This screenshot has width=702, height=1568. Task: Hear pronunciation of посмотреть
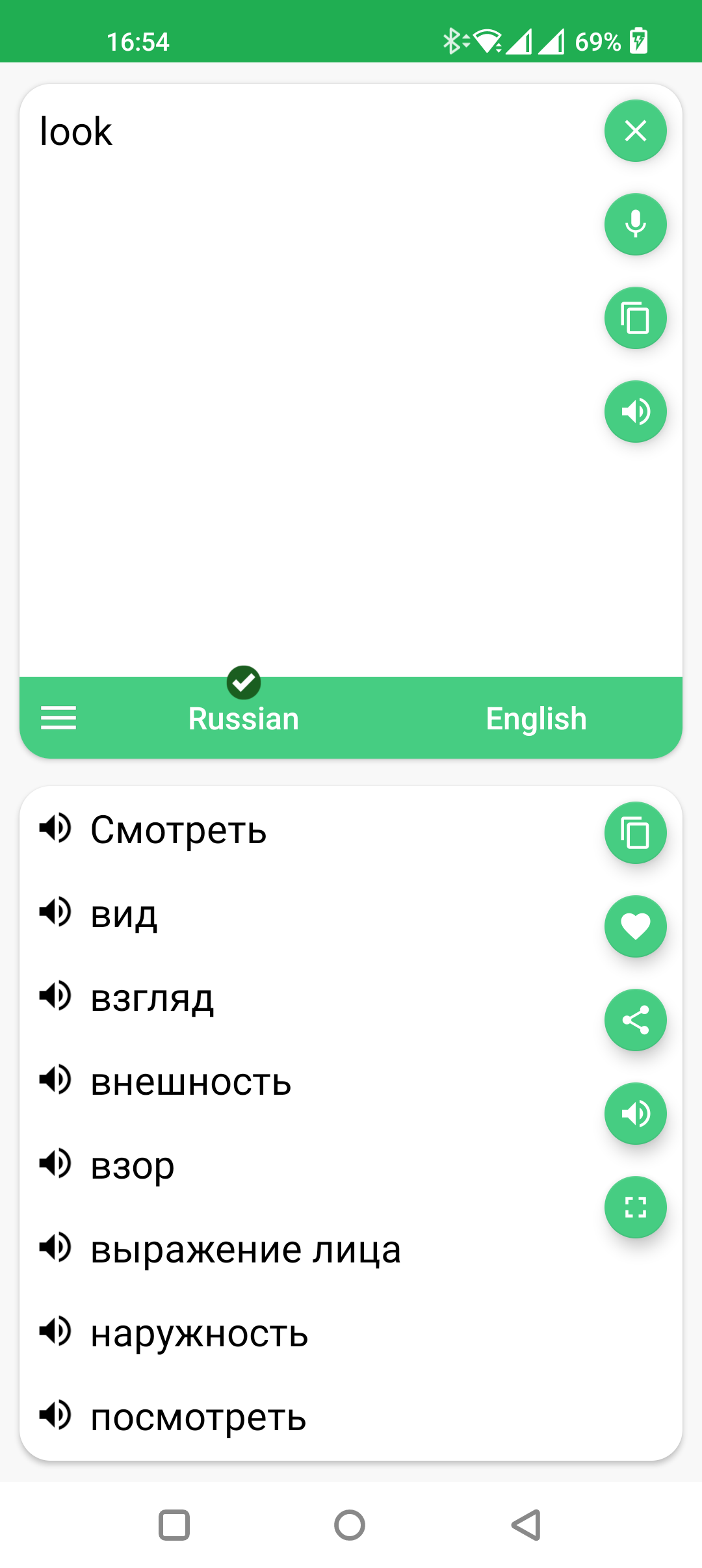pos(55,1415)
